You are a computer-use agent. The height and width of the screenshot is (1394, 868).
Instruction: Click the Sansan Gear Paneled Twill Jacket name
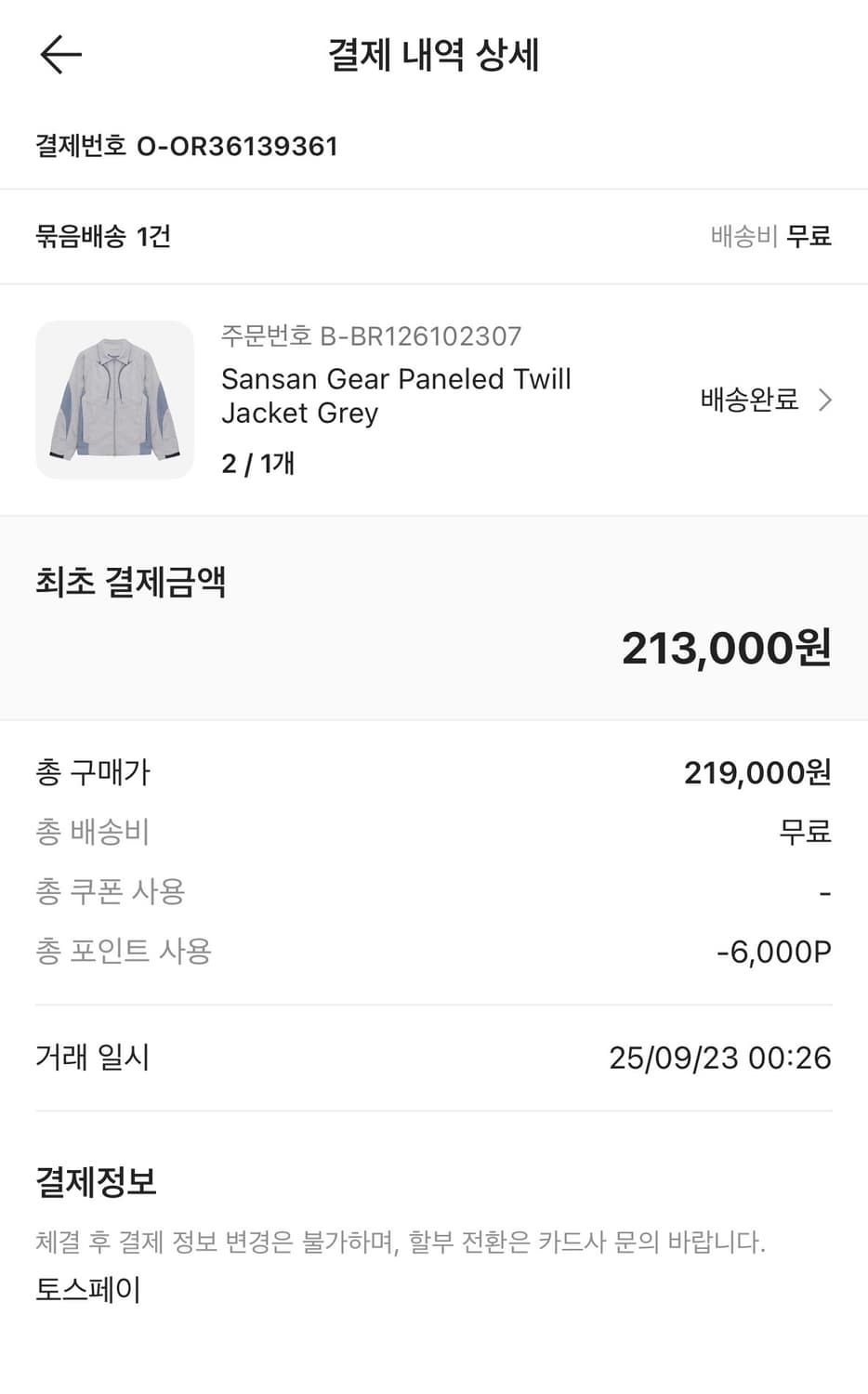(x=396, y=396)
